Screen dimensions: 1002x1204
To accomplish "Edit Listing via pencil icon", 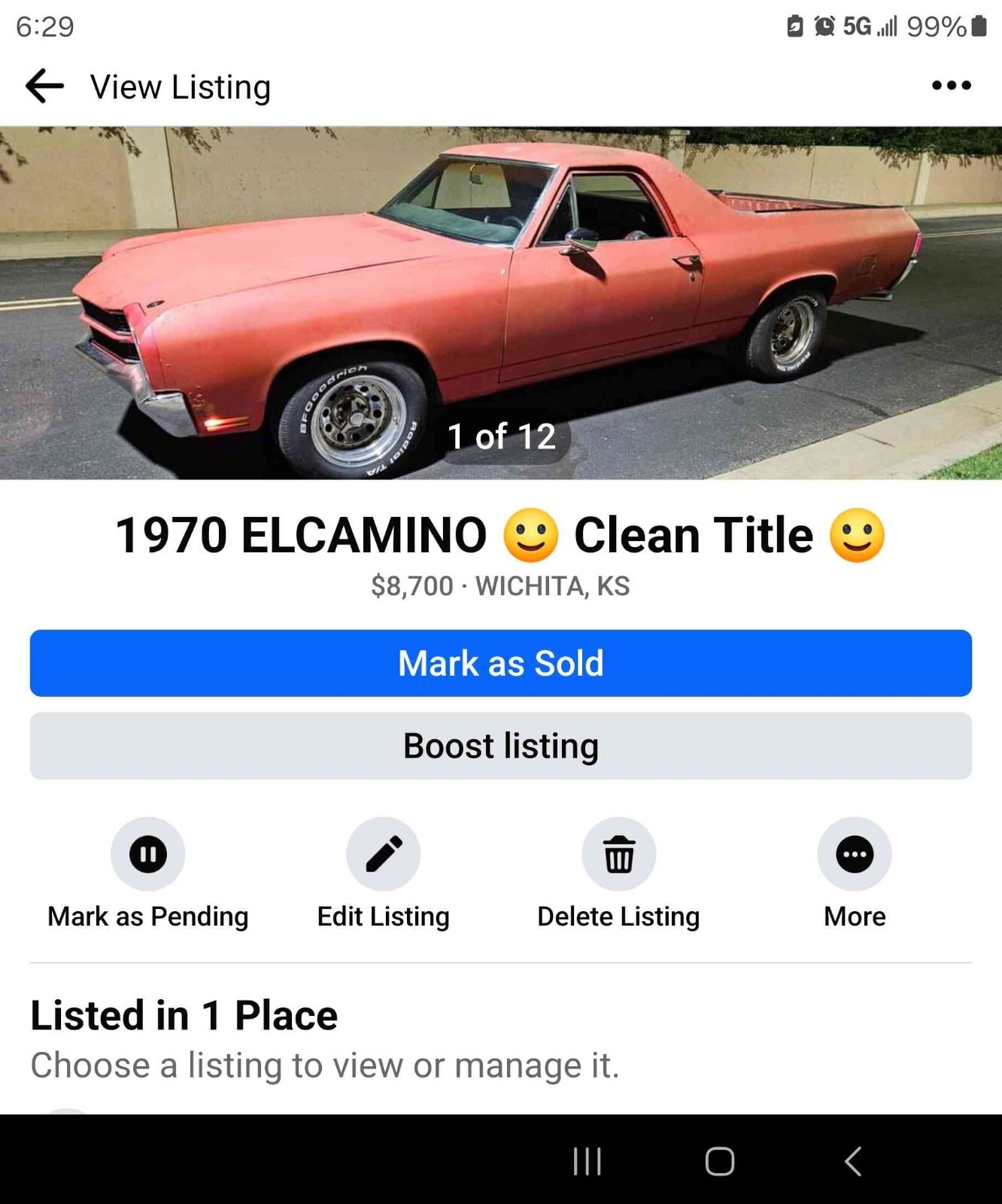I will (383, 854).
